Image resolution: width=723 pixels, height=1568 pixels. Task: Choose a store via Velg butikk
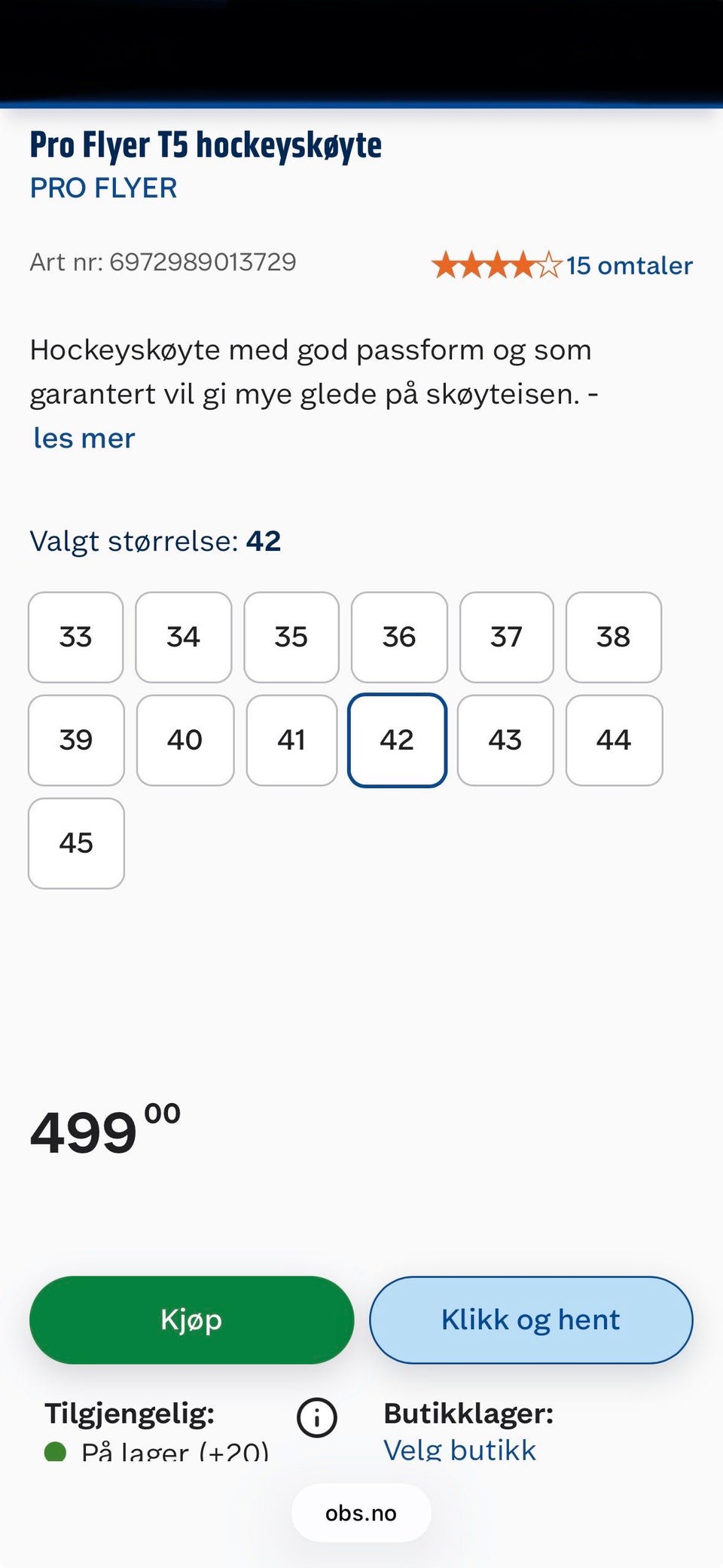(x=458, y=1448)
